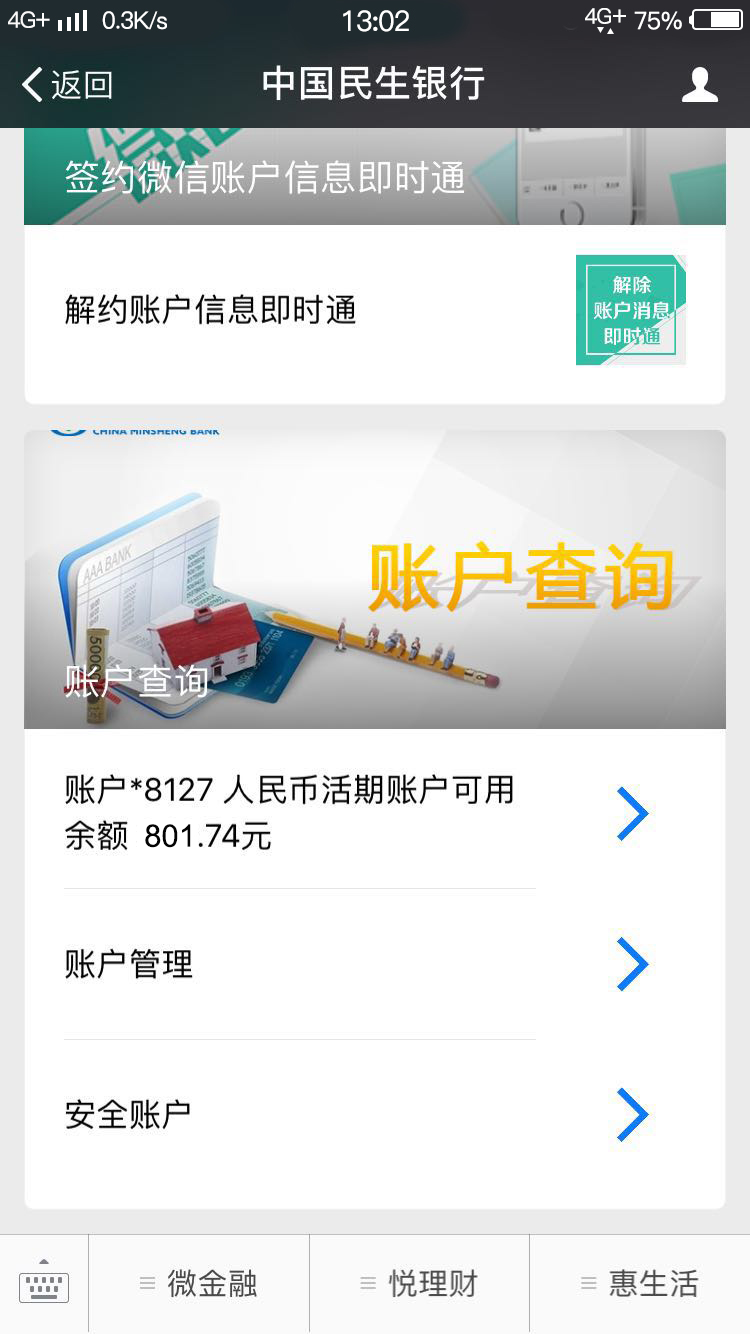
Task: Open the 账户查询 banner card
Action: coord(375,580)
